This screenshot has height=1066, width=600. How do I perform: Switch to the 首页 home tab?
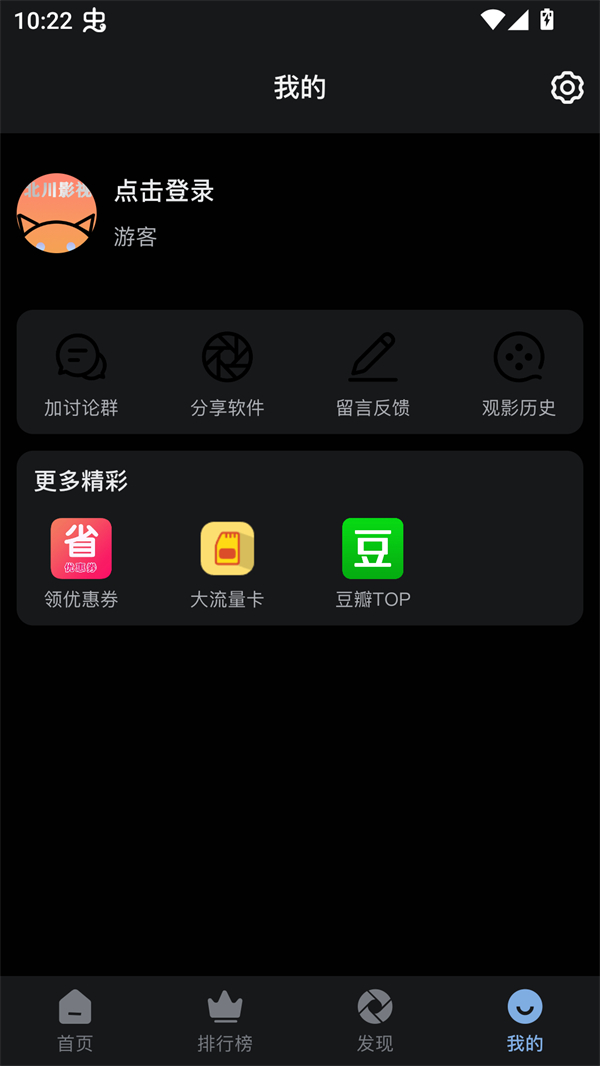75,1020
